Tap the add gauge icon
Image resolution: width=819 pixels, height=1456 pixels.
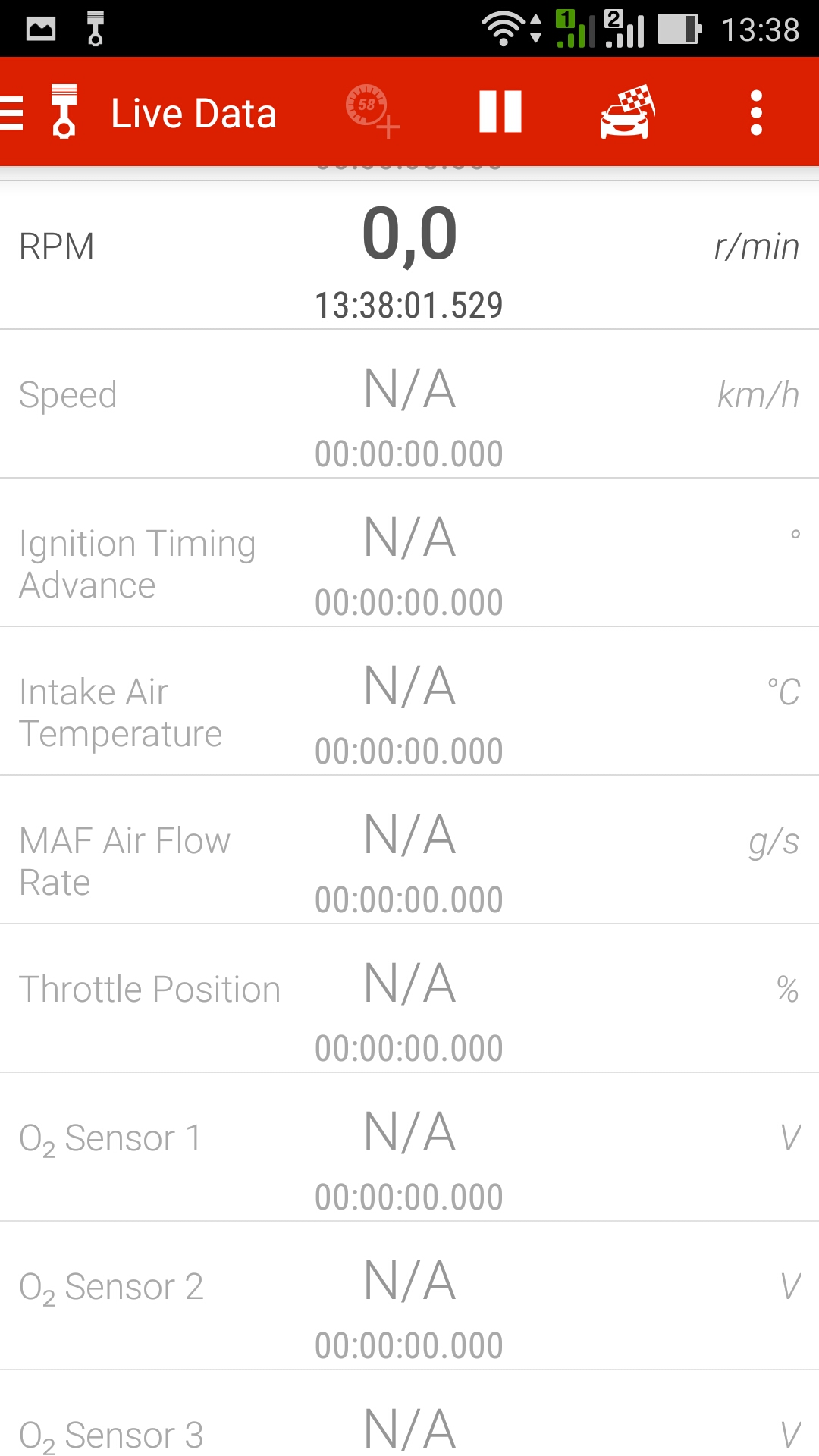point(372,111)
